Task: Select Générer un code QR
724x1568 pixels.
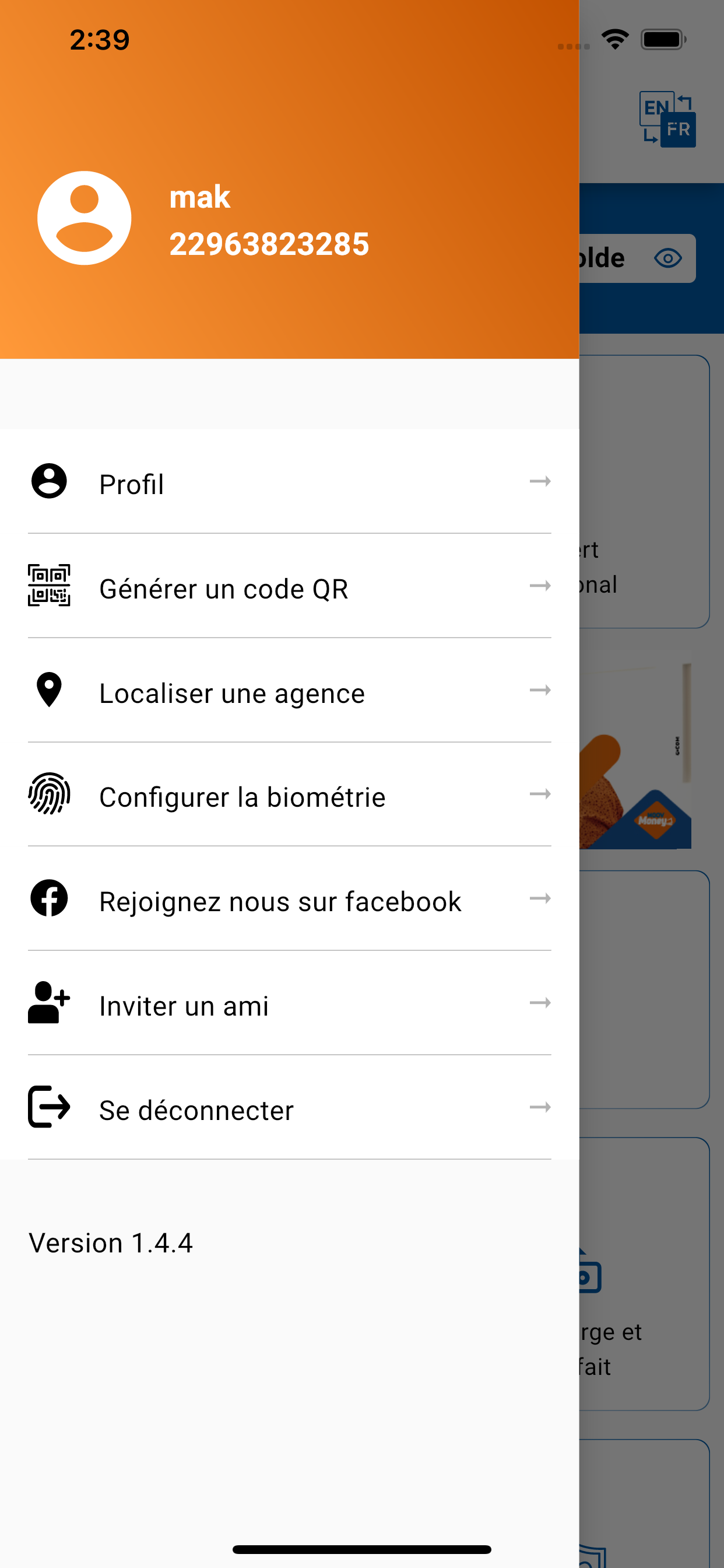Action: (290, 586)
